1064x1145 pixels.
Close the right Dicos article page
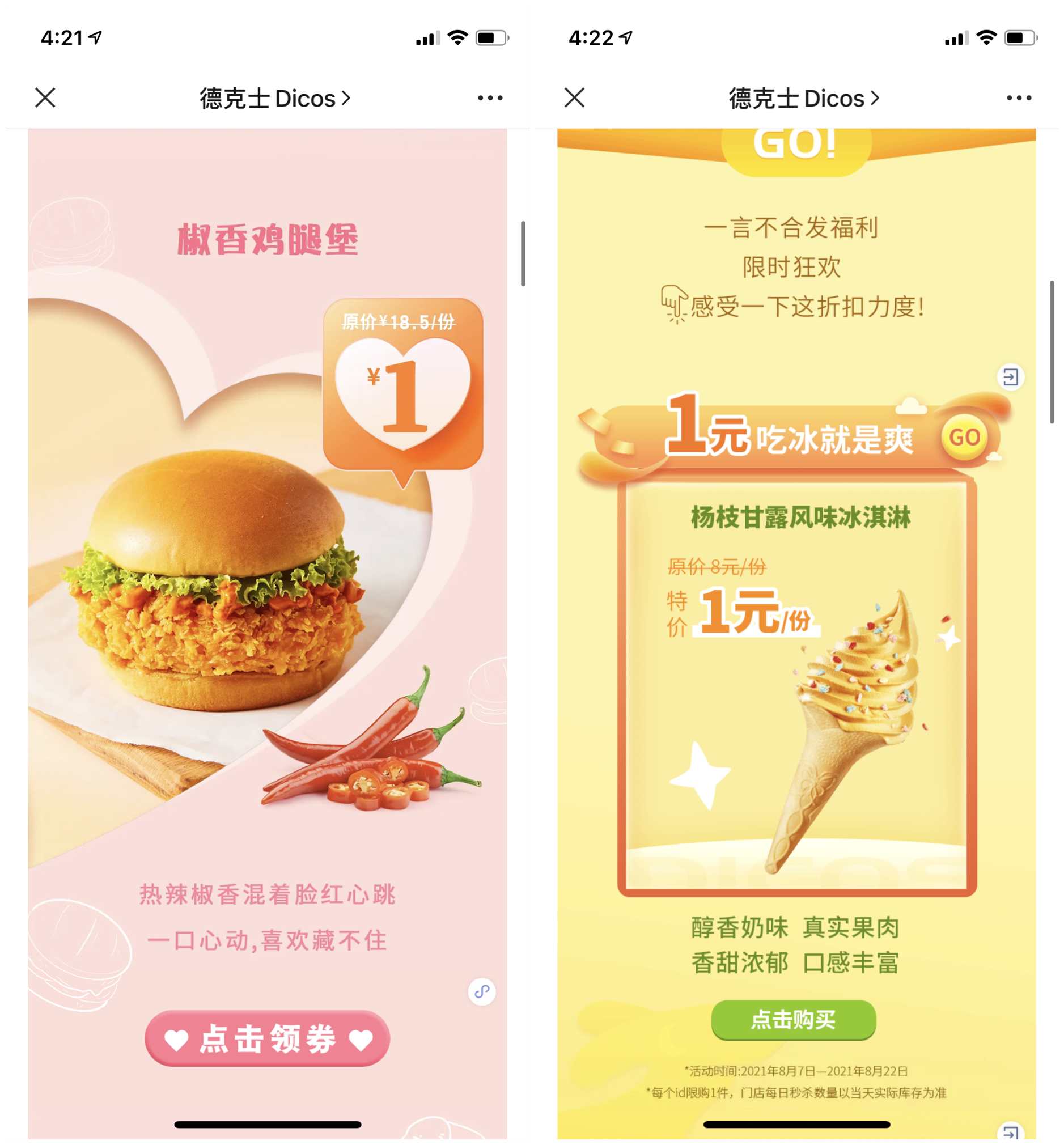click(x=574, y=98)
